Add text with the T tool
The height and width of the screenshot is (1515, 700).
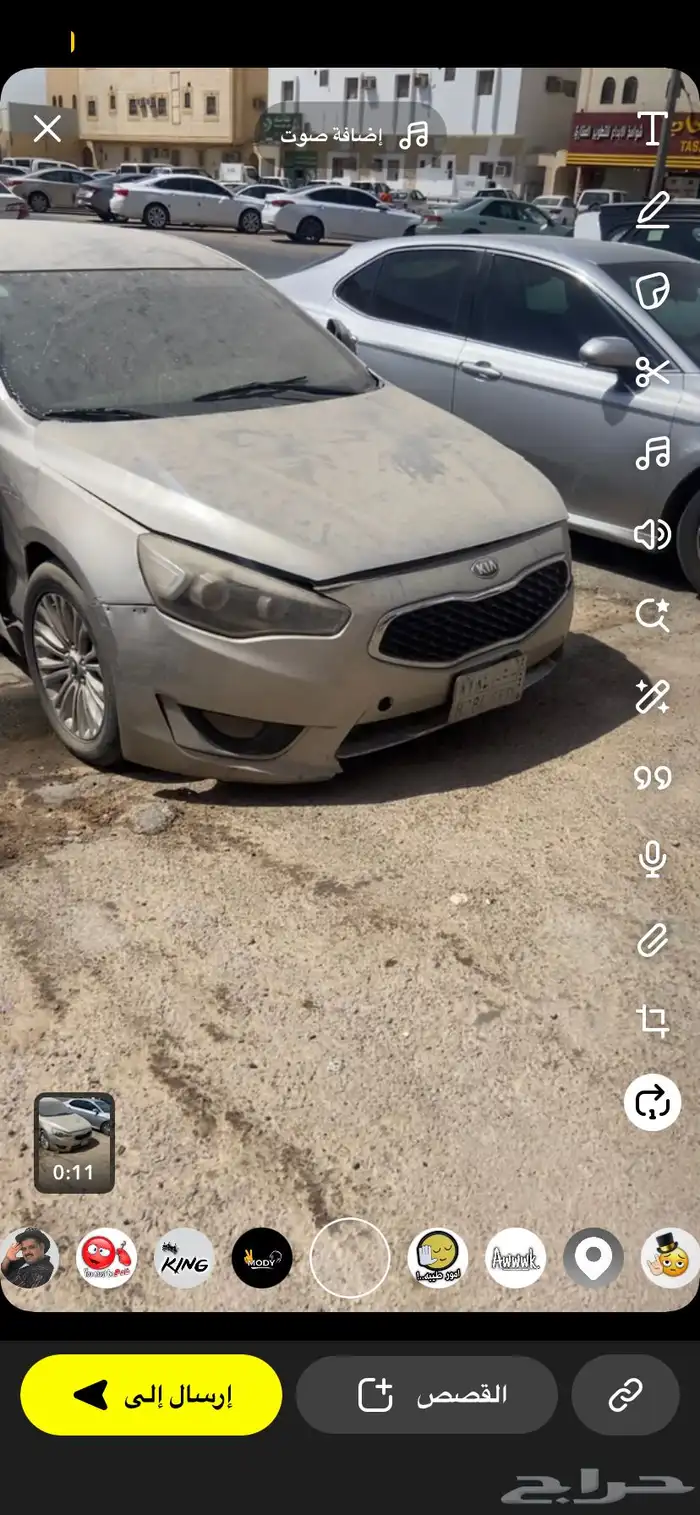click(652, 128)
